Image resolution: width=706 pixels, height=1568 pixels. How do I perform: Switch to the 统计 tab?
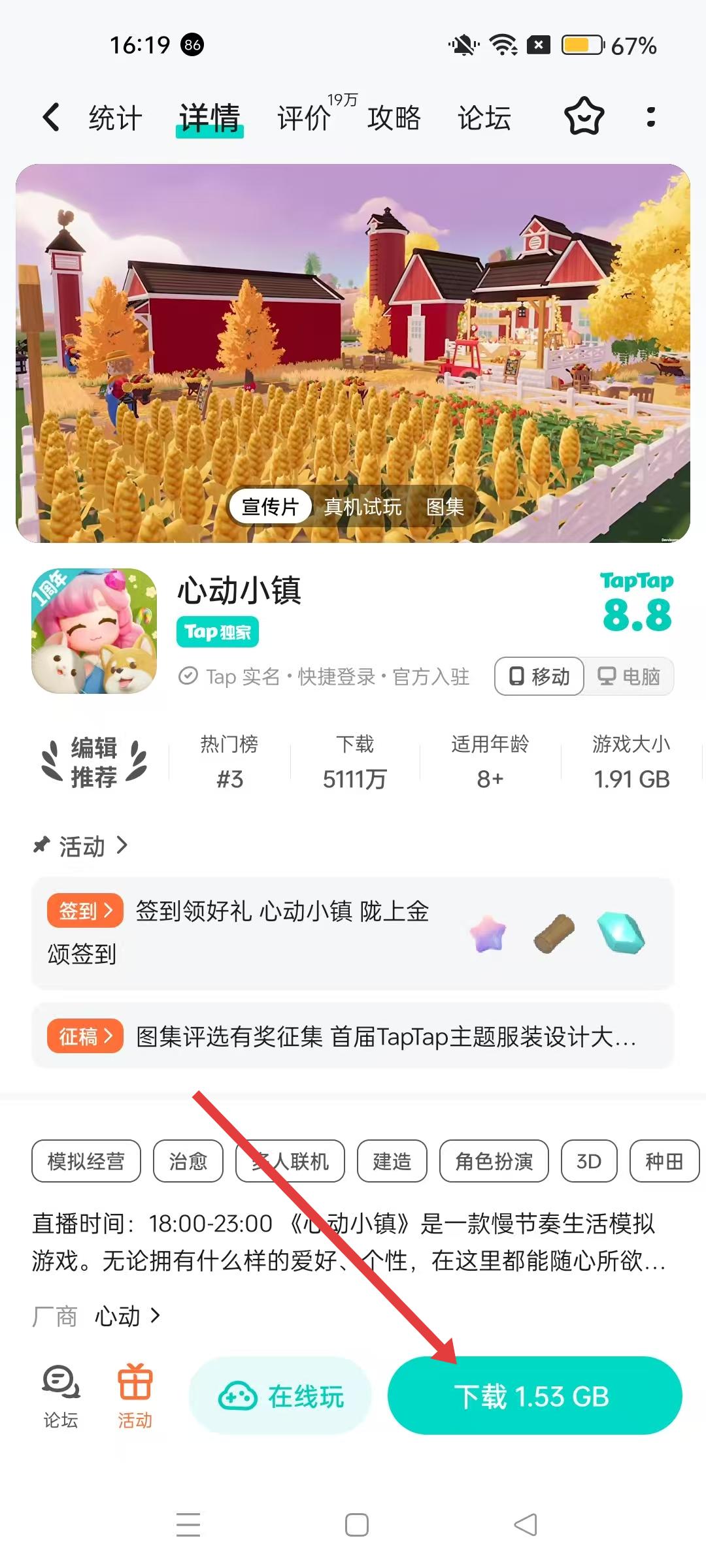tap(115, 118)
